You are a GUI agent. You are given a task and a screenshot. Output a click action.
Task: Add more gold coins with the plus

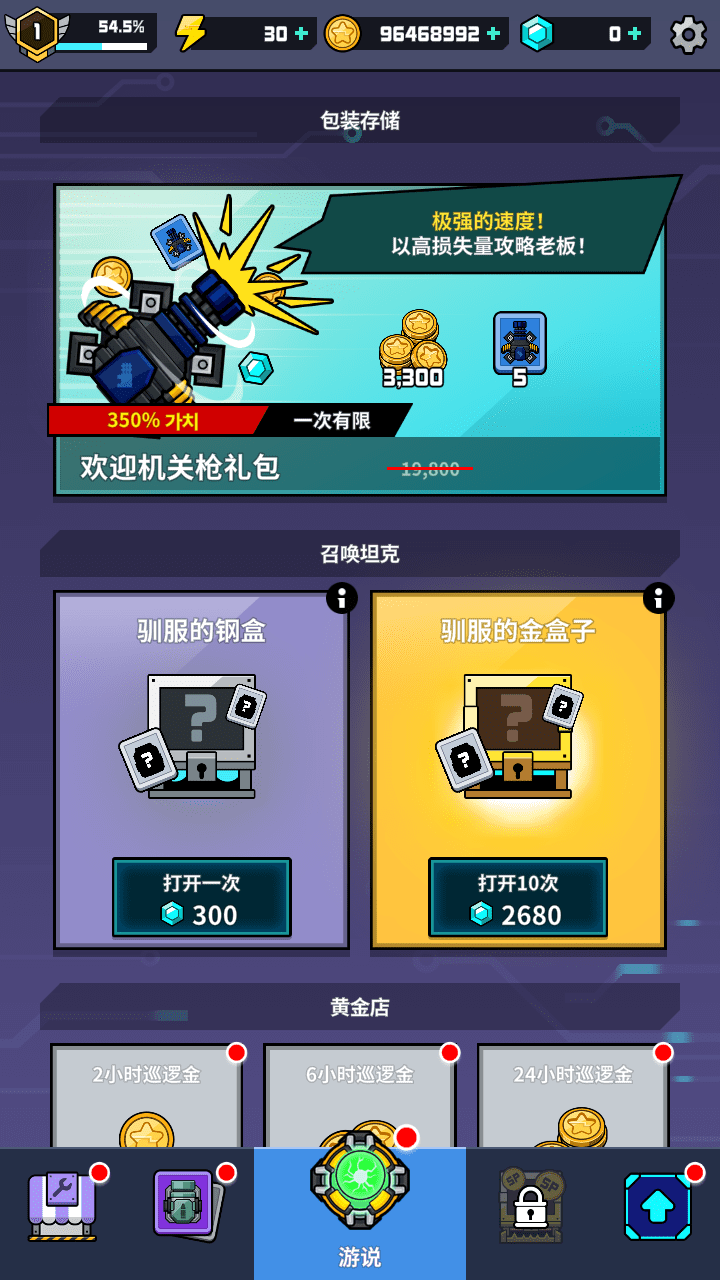tap(493, 34)
